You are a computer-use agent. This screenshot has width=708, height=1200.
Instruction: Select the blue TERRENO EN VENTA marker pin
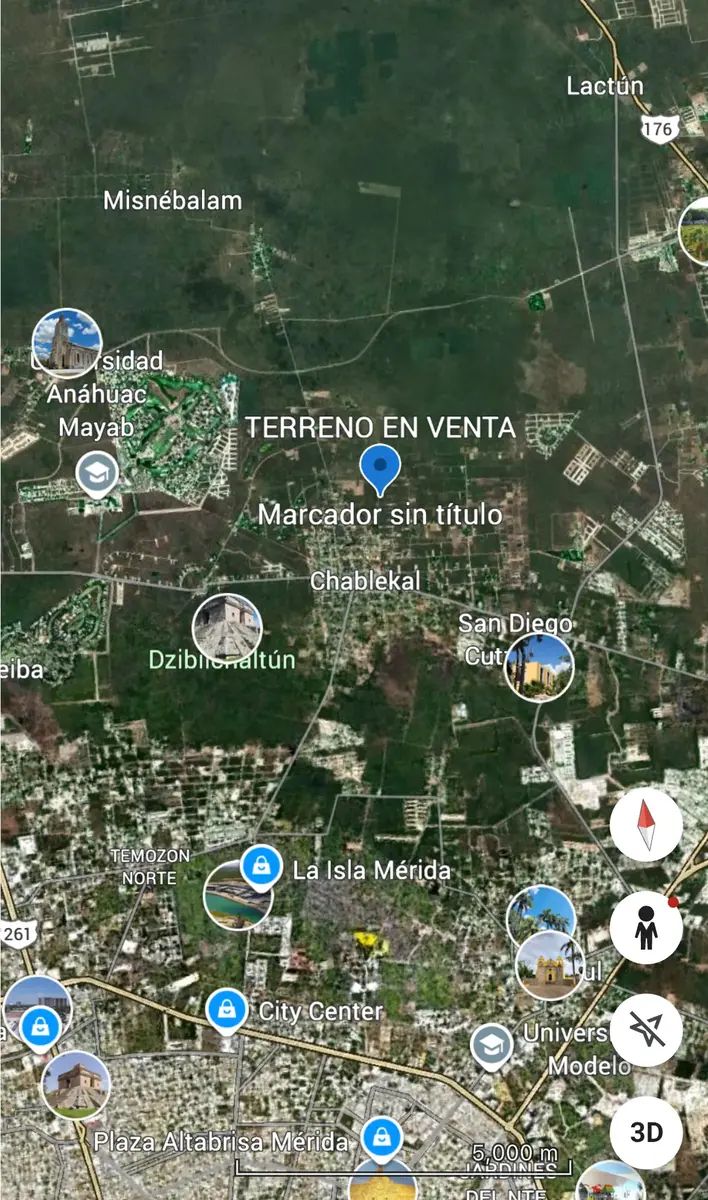click(x=380, y=469)
